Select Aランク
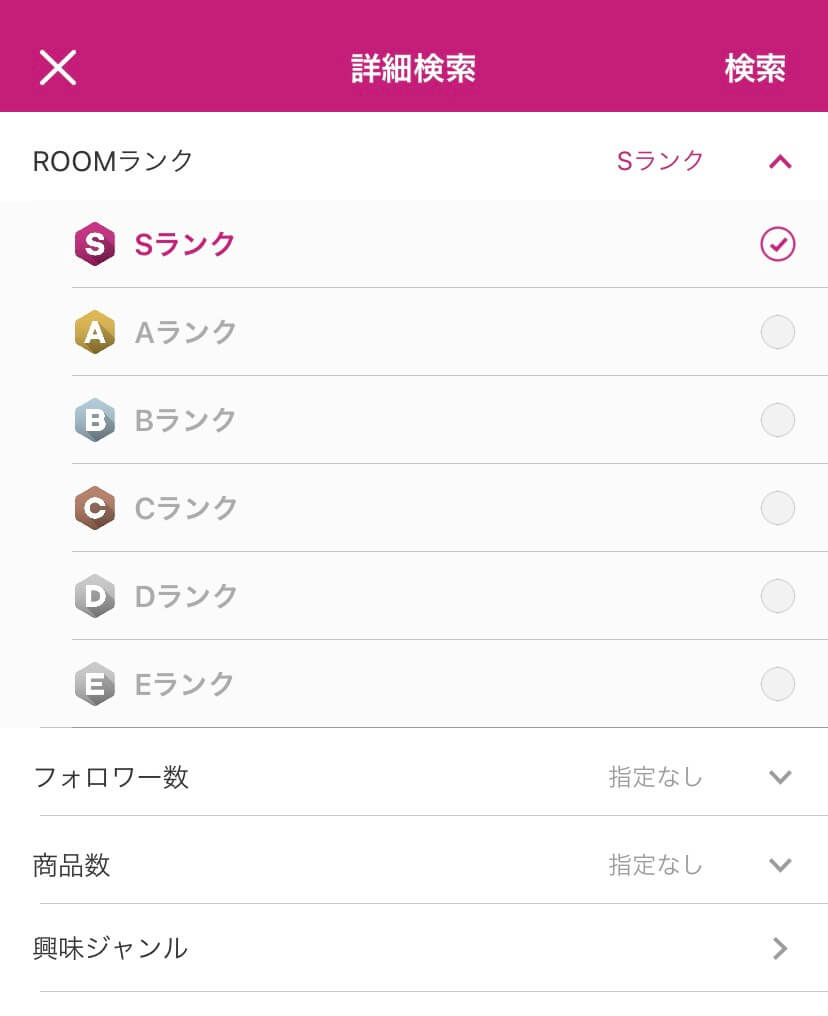The width and height of the screenshot is (828, 1016). point(777,332)
